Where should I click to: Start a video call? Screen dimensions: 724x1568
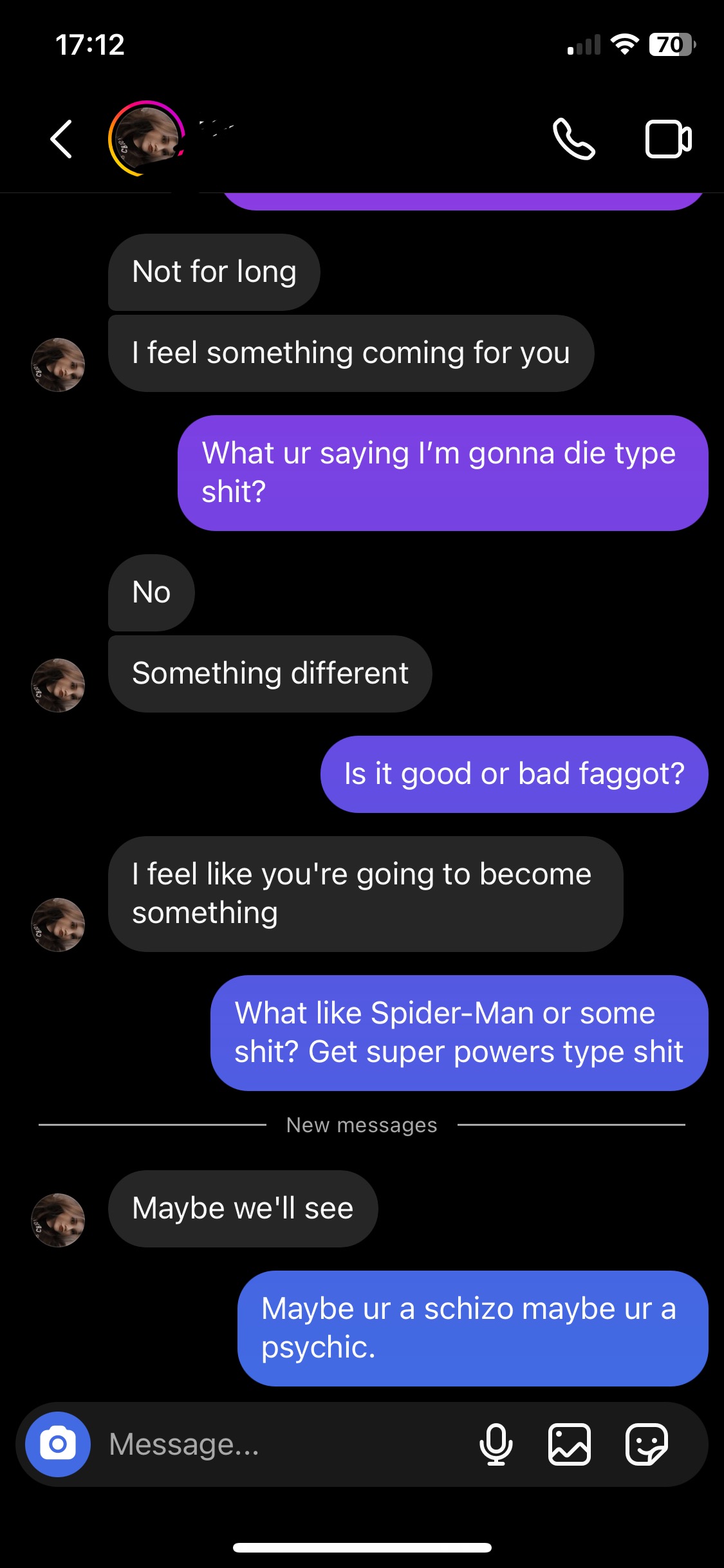click(x=669, y=138)
